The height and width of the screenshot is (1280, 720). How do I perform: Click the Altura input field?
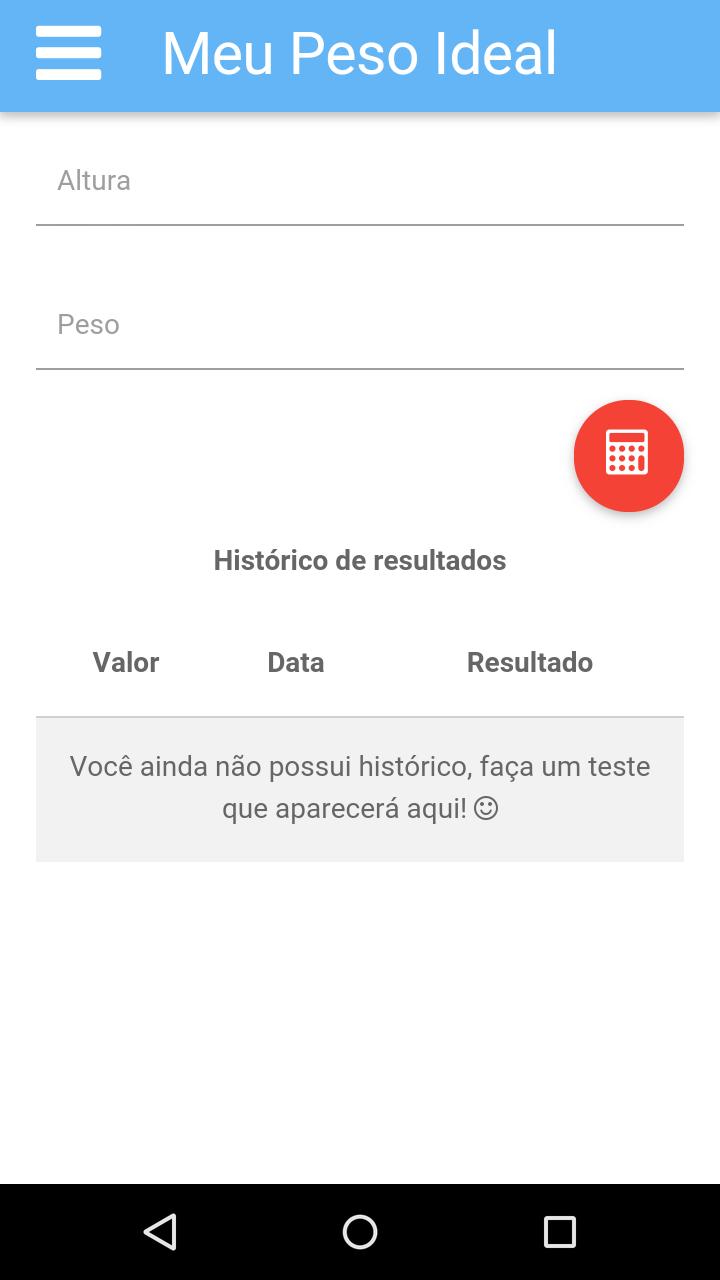pyautogui.click(x=360, y=180)
